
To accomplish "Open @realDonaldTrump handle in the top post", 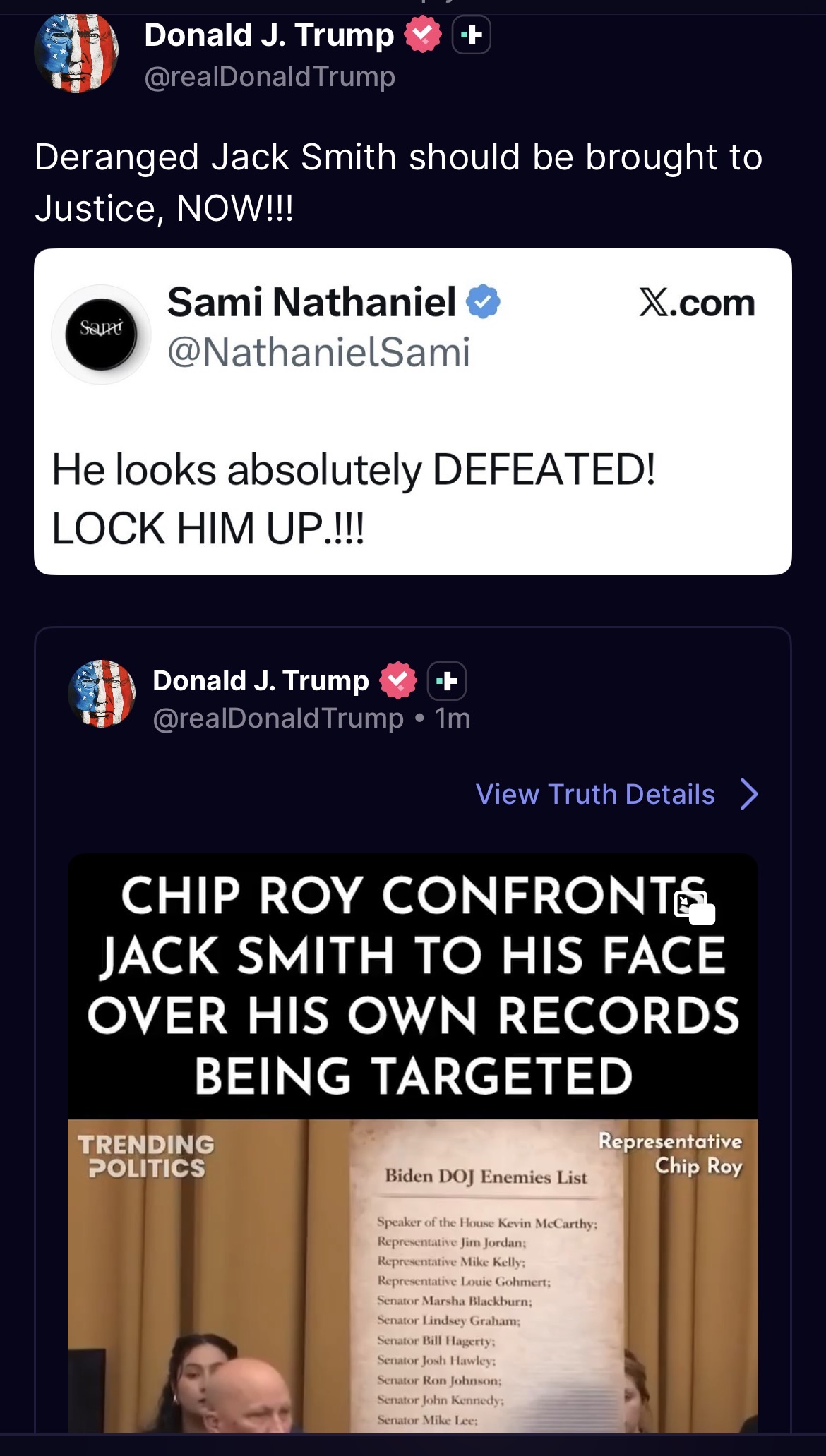I will click(x=269, y=76).
